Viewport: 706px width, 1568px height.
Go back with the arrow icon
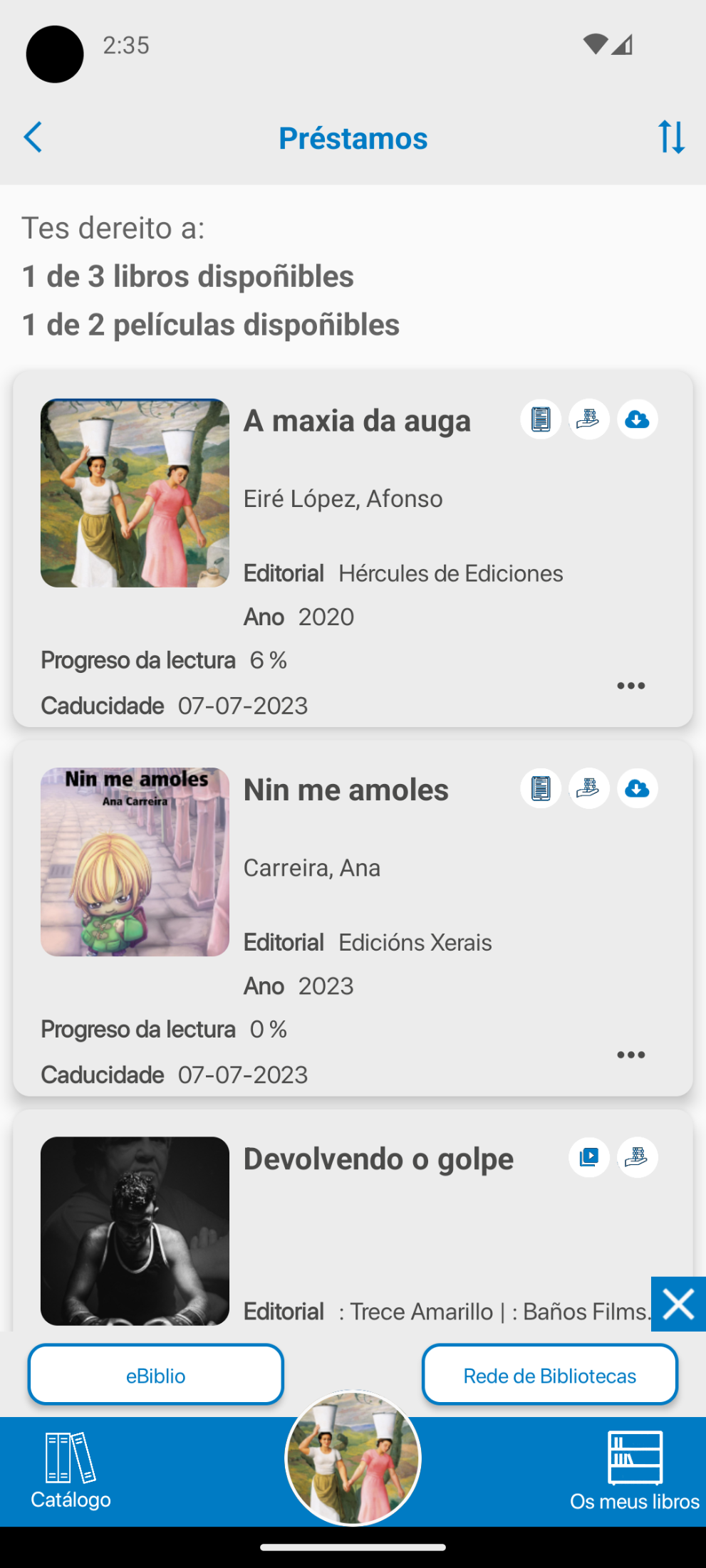[33, 138]
